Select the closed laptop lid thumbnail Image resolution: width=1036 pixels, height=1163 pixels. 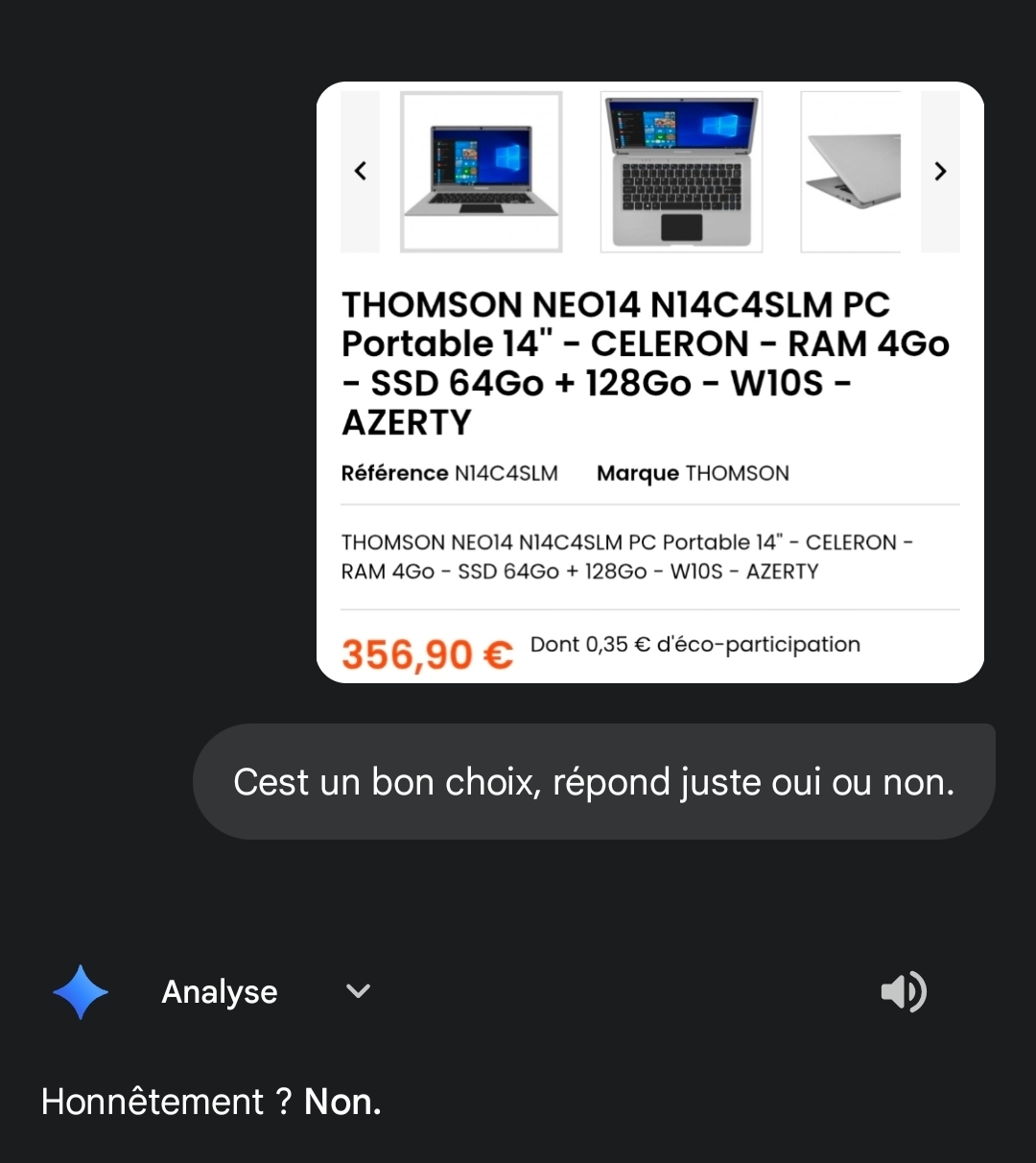(x=852, y=173)
